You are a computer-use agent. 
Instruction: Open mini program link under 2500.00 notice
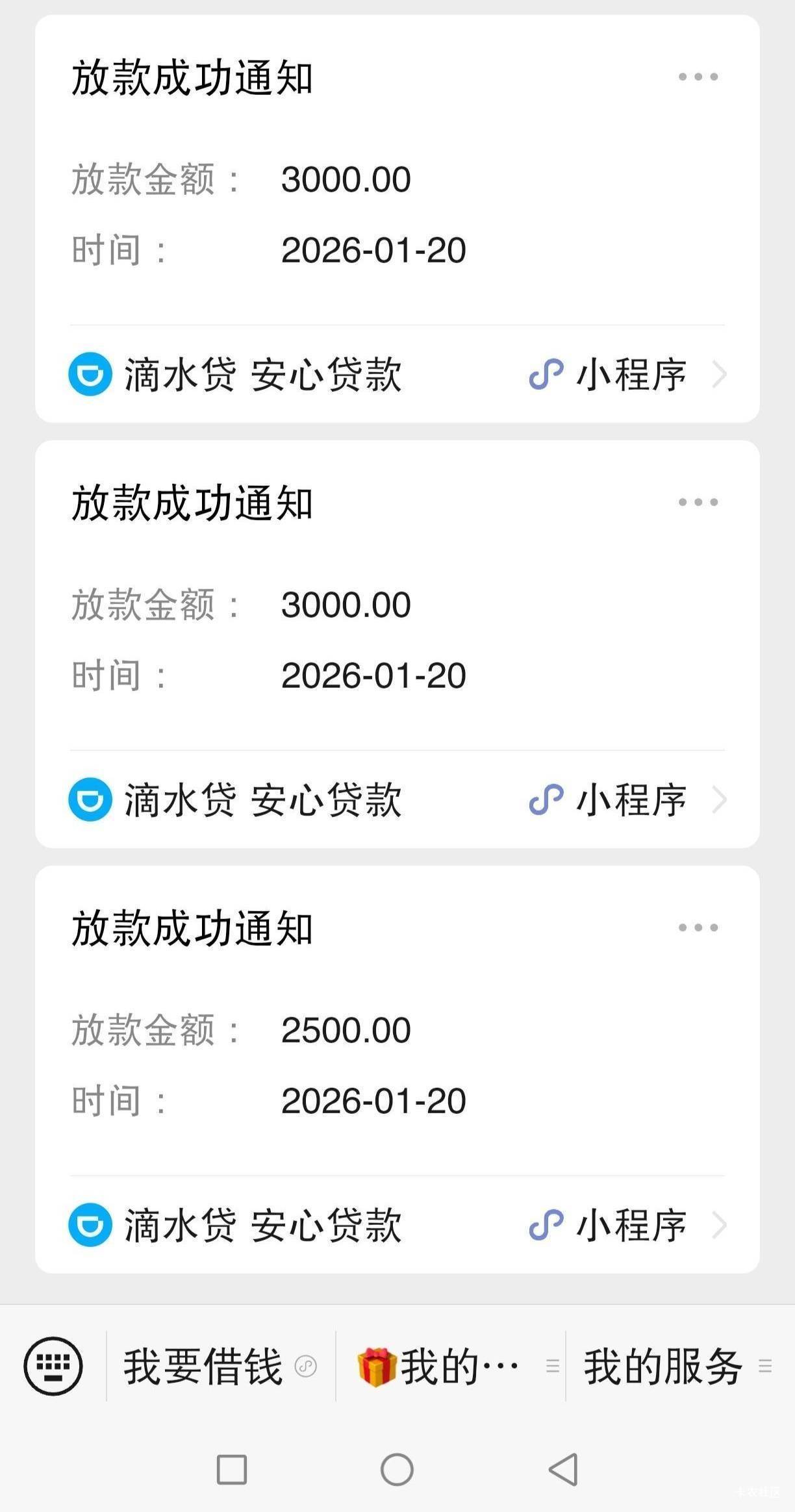coord(627,1225)
